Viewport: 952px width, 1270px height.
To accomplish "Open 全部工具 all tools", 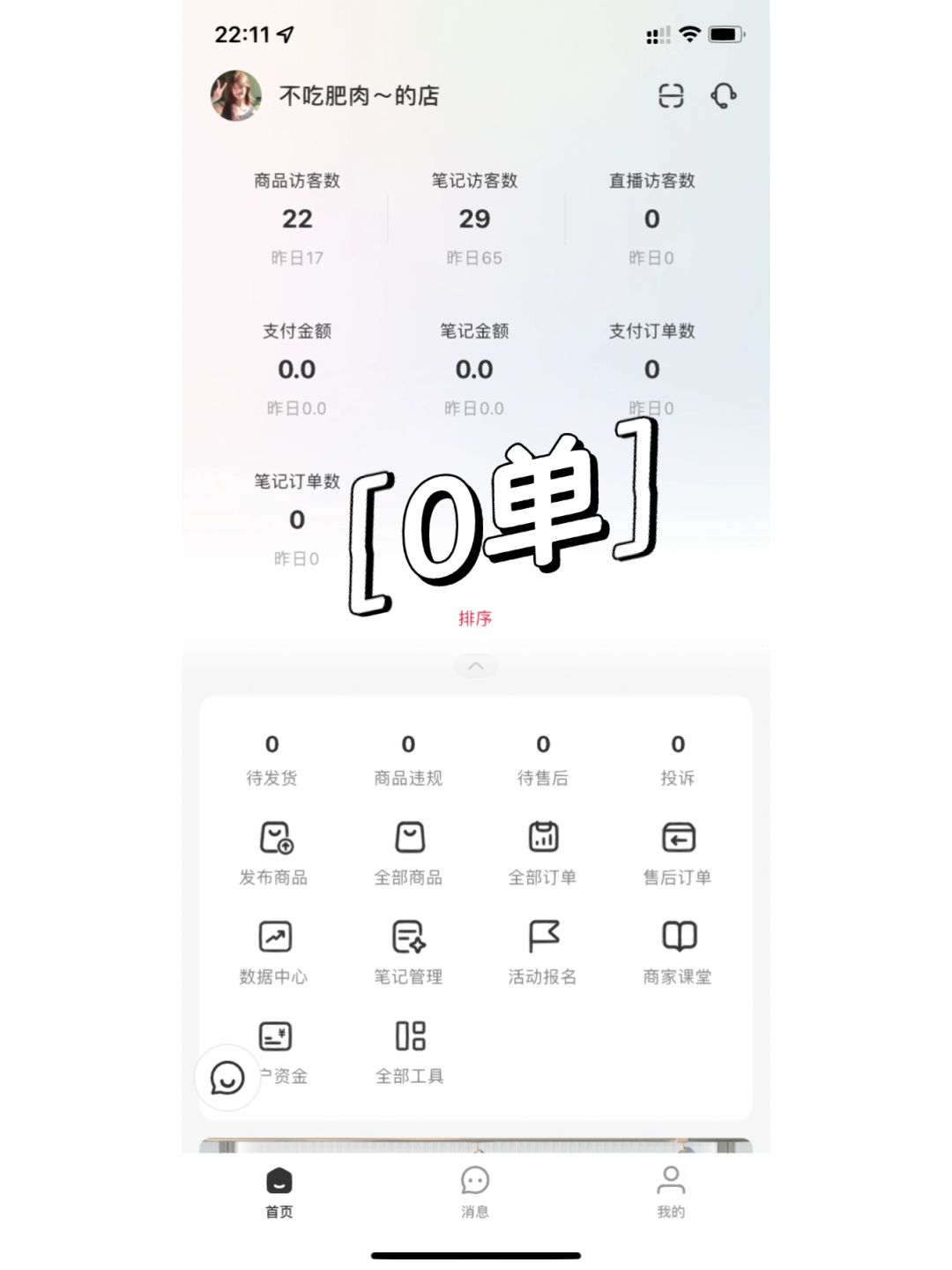I will click(410, 1051).
